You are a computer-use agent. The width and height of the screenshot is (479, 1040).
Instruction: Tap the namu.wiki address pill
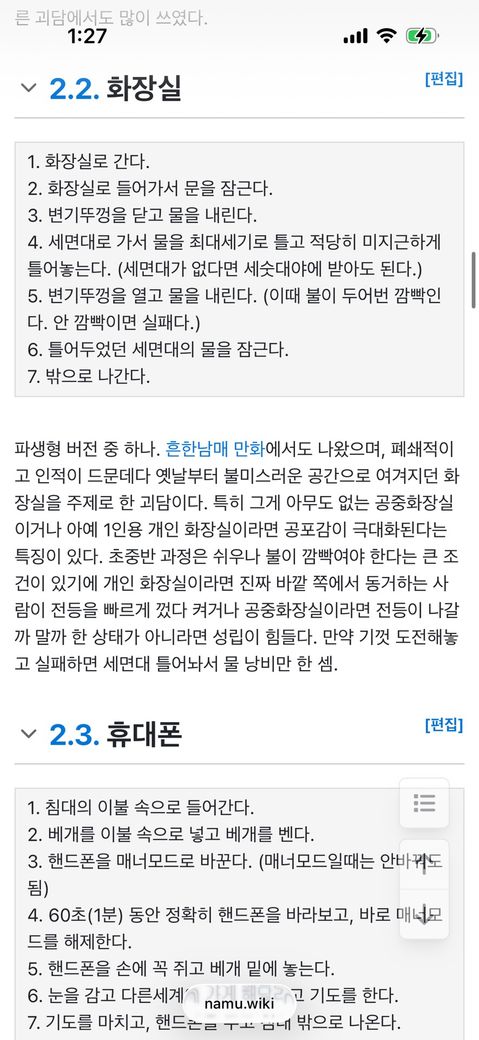pyautogui.click(x=239, y=1004)
